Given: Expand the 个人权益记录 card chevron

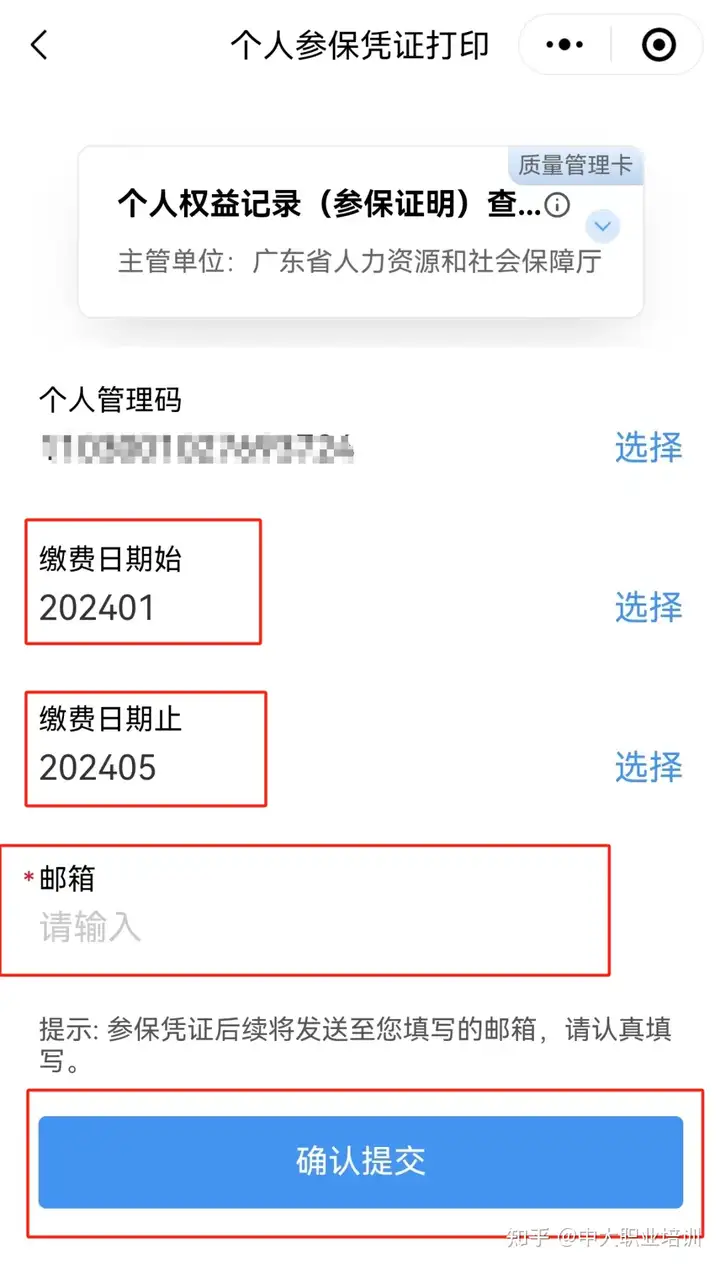Looking at the screenshot, I should [x=602, y=227].
